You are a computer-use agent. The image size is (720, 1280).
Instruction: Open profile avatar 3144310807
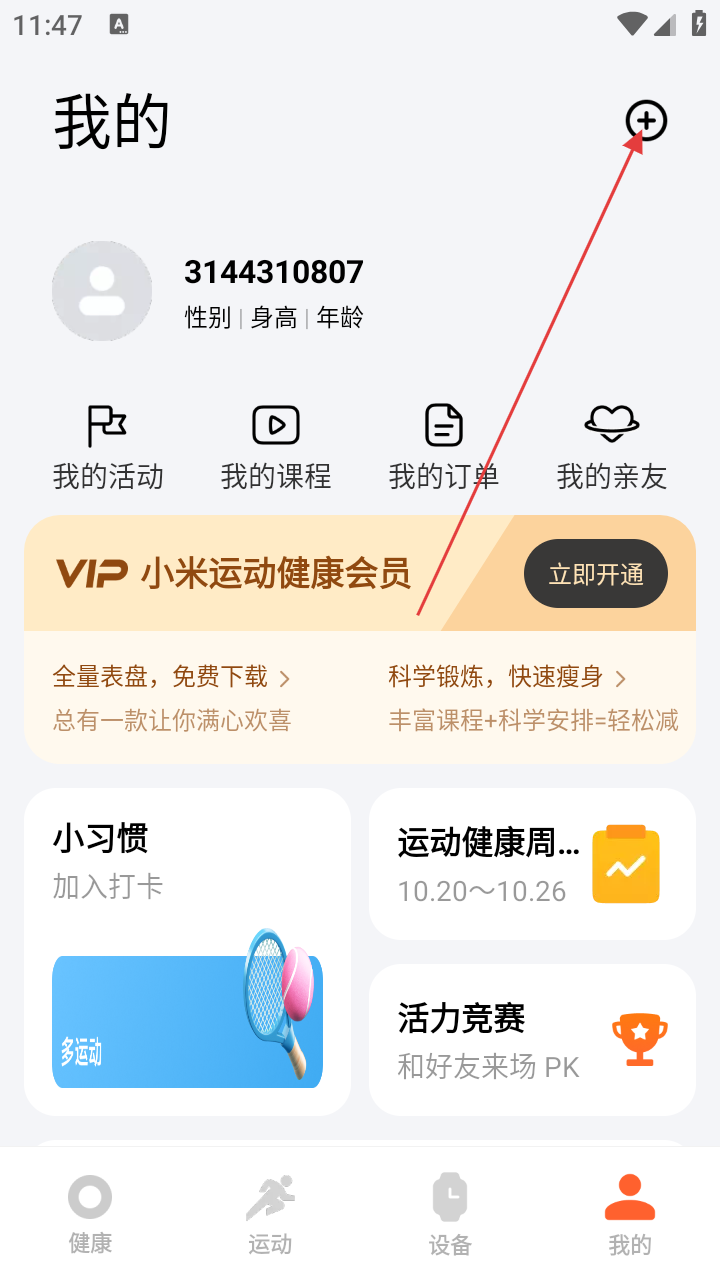[x=102, y=291]
